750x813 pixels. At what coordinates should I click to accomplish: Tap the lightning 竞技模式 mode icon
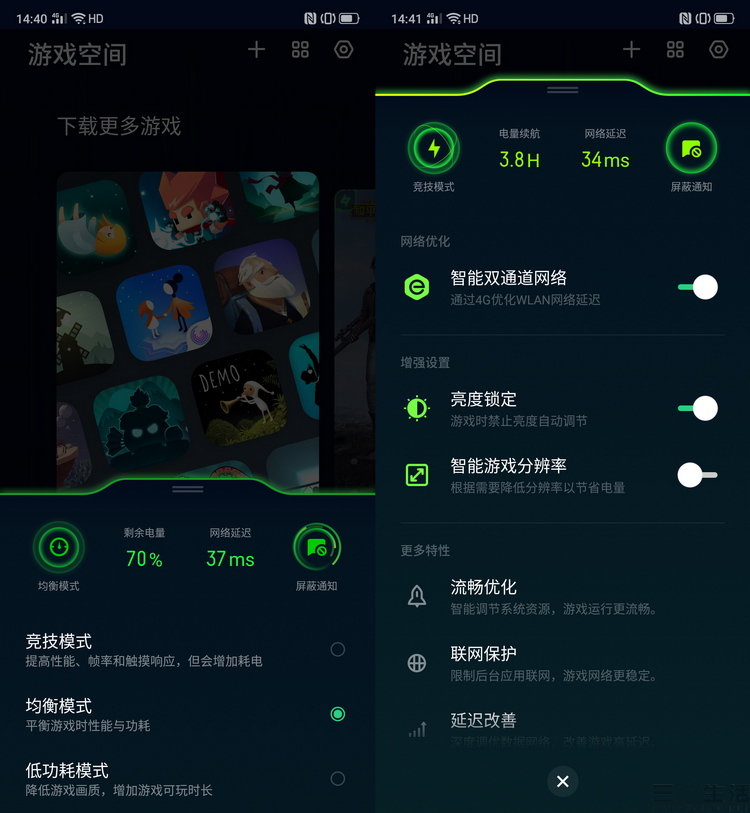(433, 149)
